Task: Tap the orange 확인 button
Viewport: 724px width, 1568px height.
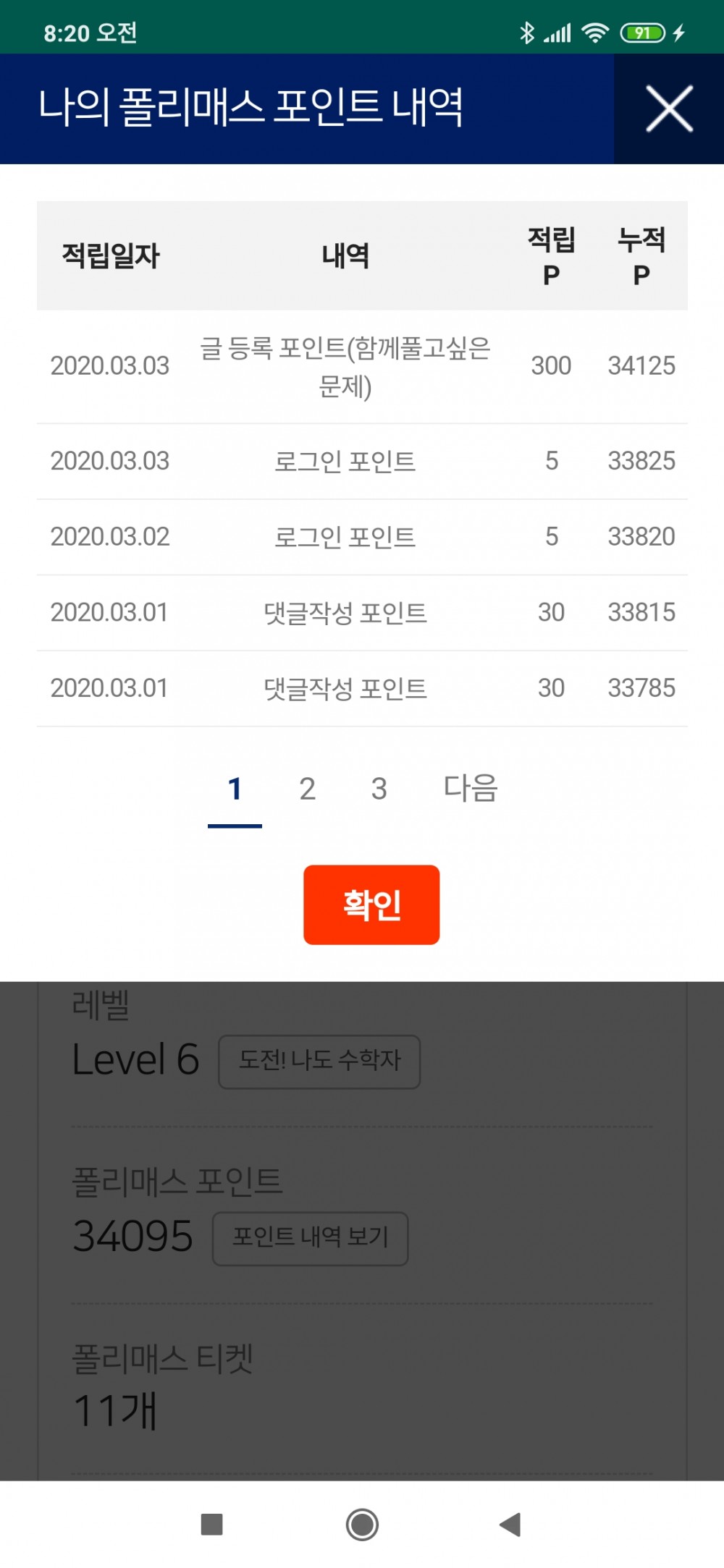Action: (371, 904)
